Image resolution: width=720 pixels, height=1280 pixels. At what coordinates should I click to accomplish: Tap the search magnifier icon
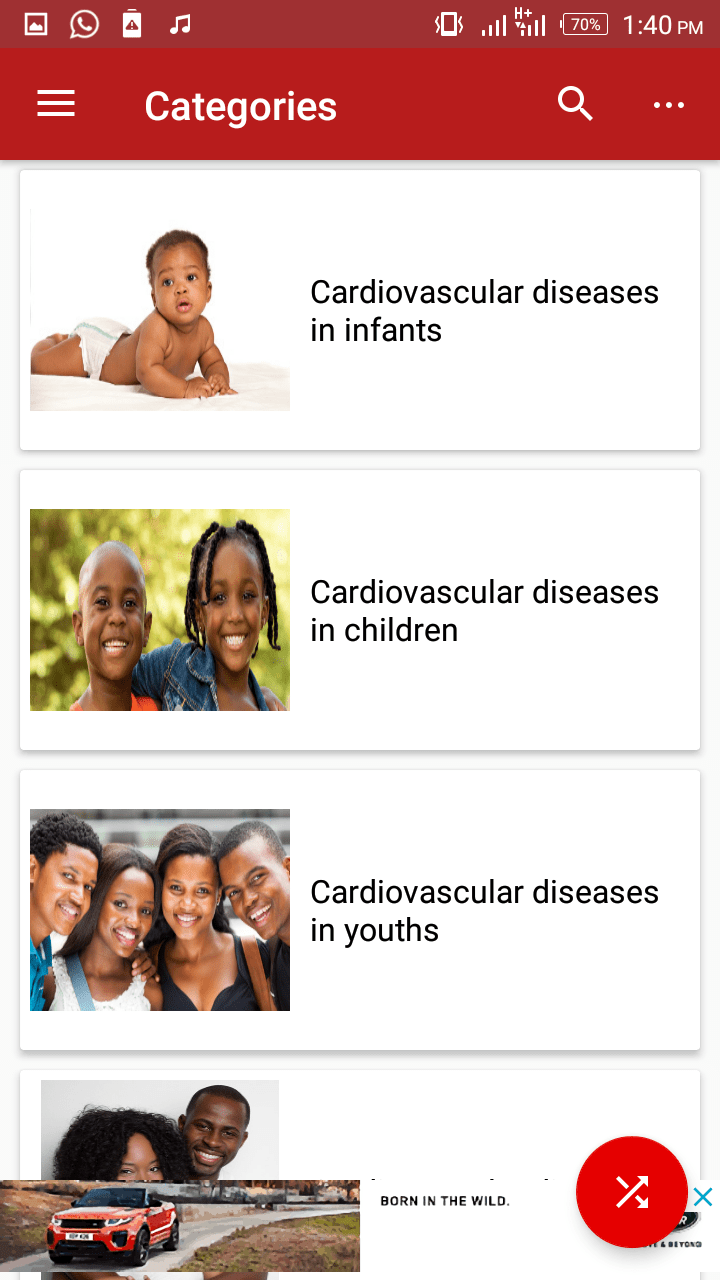[575, 104]
